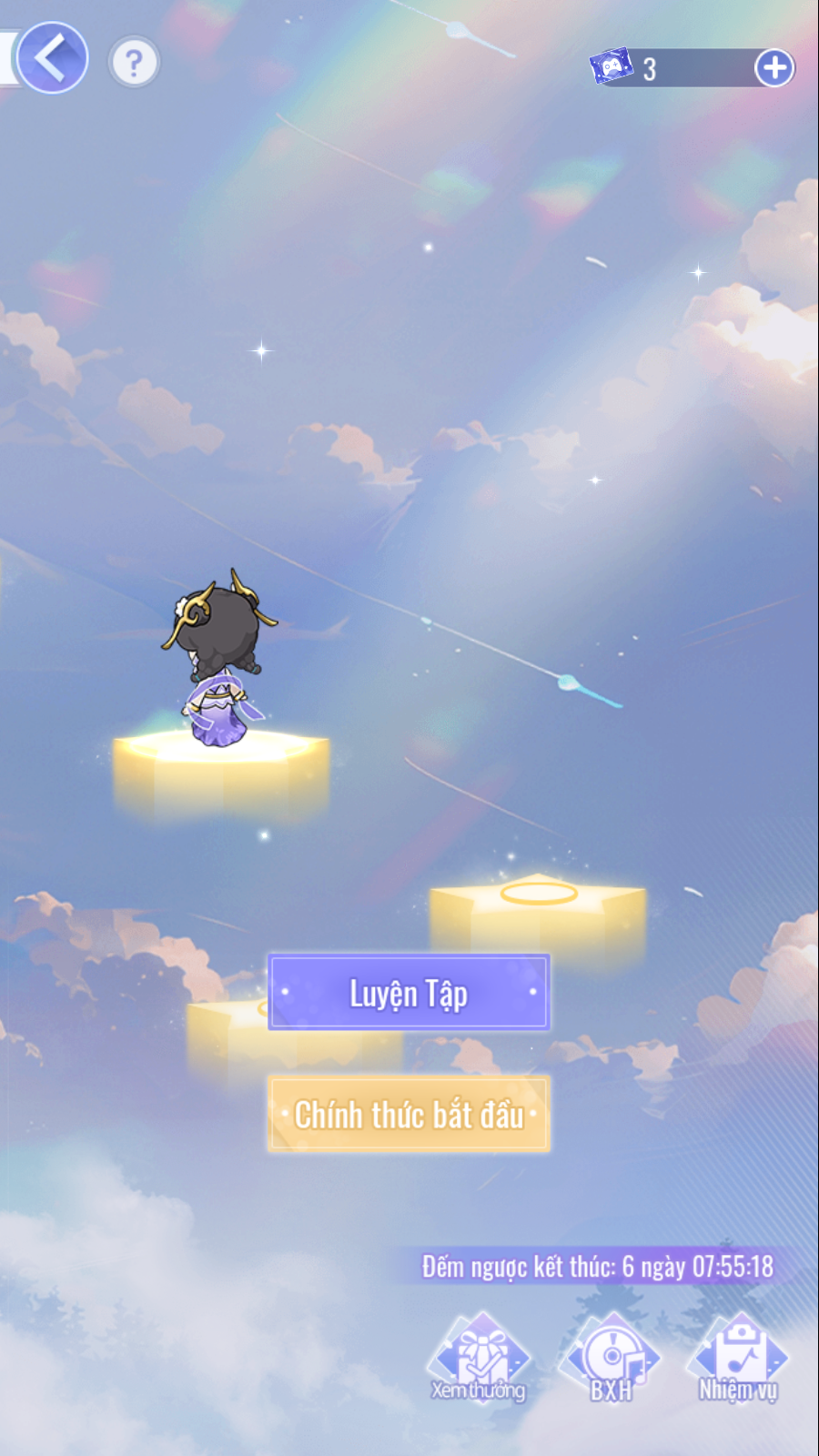Add more tickets with the plus button

tap(774, 68)
